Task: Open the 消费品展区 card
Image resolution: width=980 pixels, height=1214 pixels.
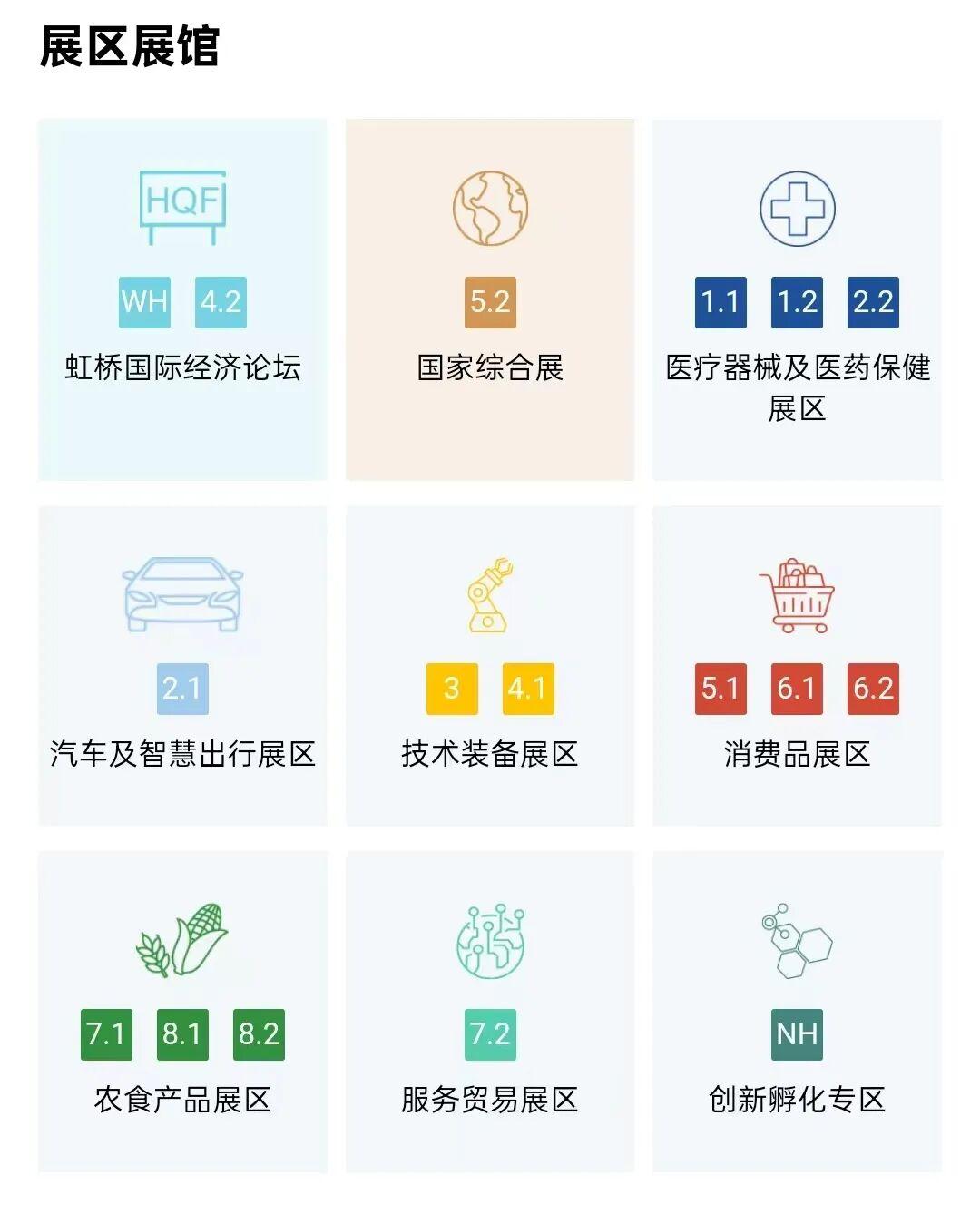Action: (797, 667)
